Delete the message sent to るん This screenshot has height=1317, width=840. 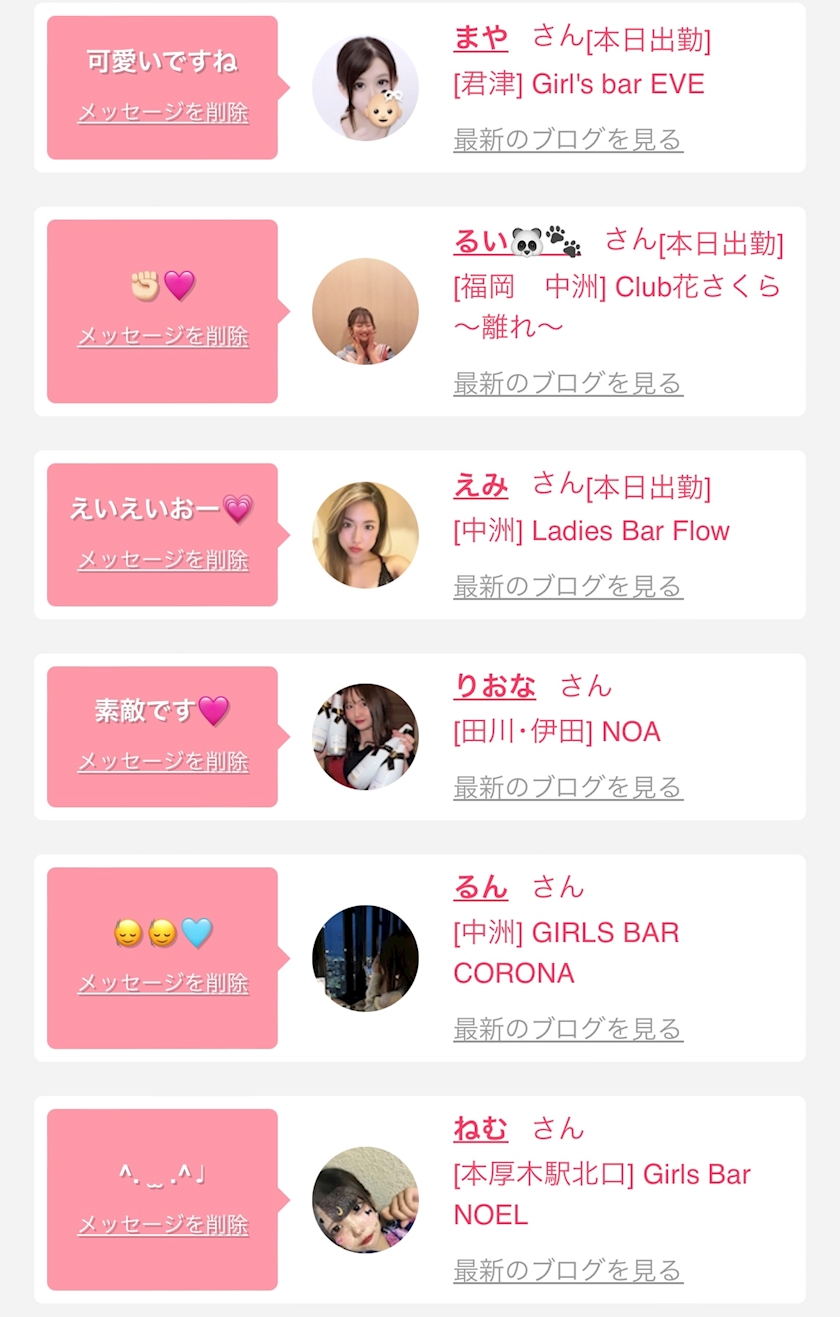coord(163,984)
